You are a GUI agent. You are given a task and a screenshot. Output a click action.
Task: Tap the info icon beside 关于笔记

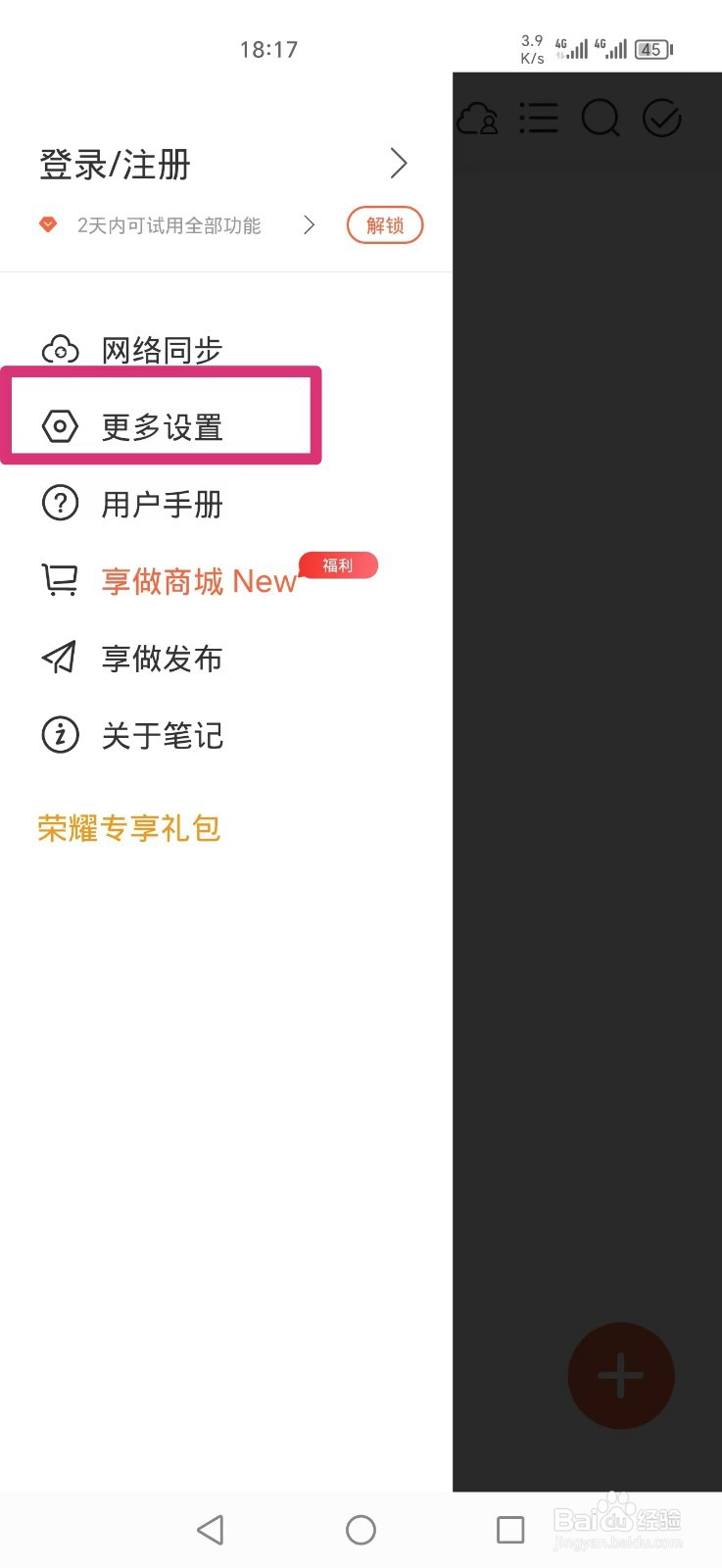60,735
